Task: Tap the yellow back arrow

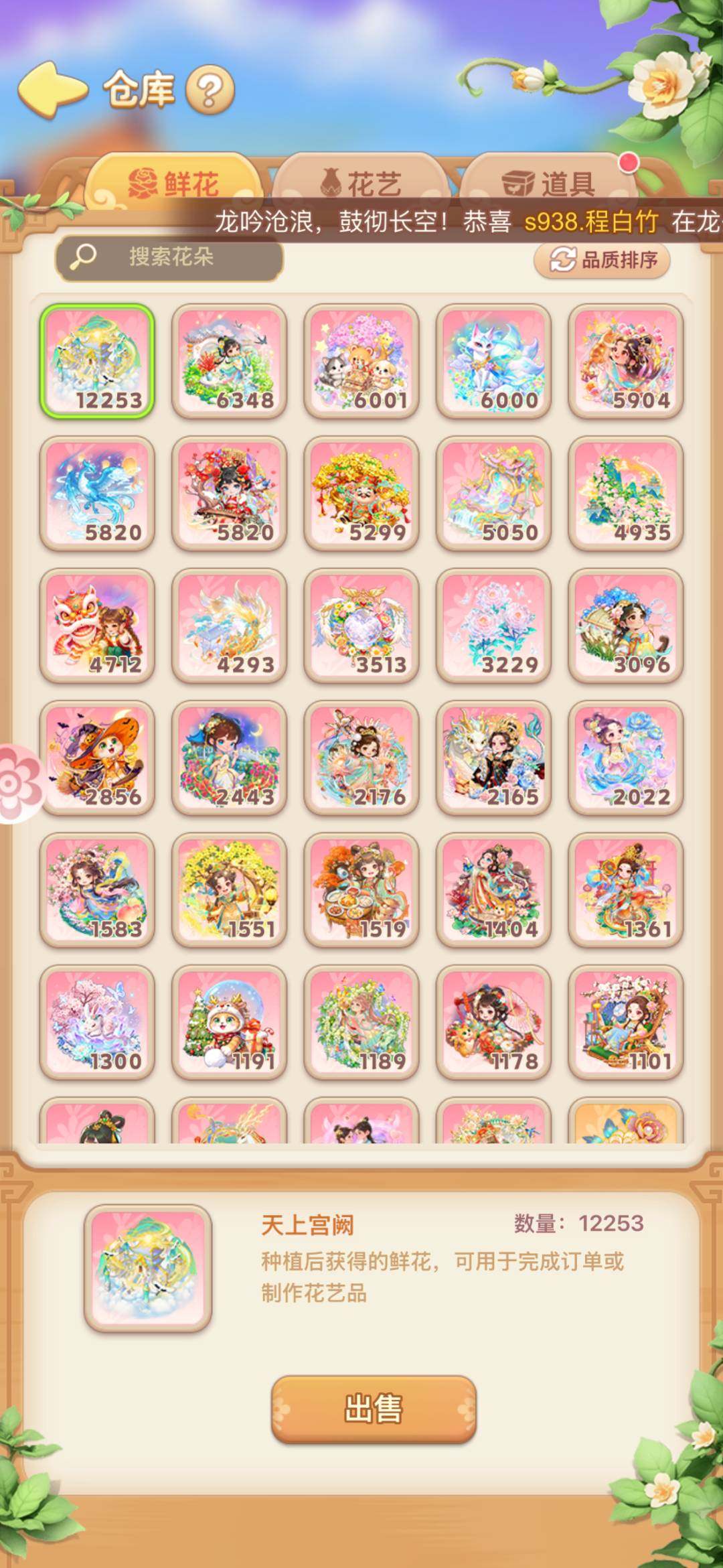Action: click(52, 90)
